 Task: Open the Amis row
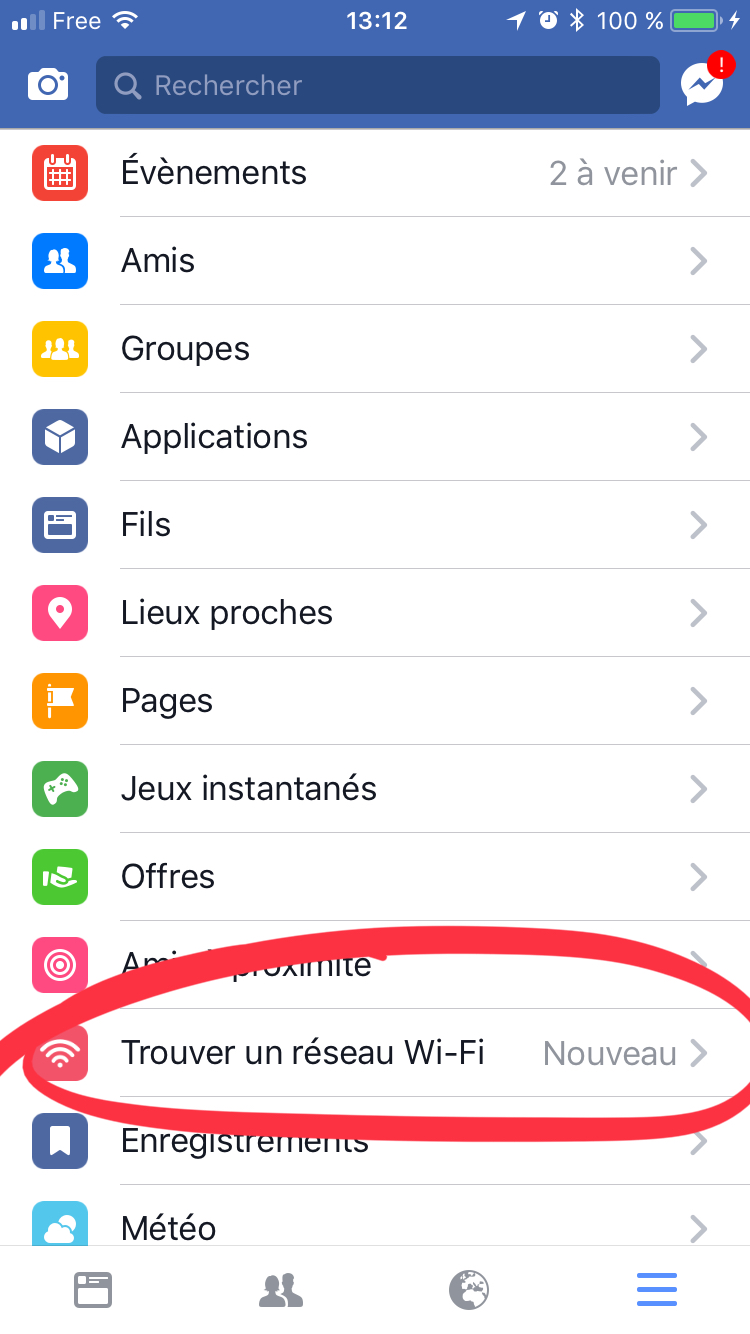point(375,261)
